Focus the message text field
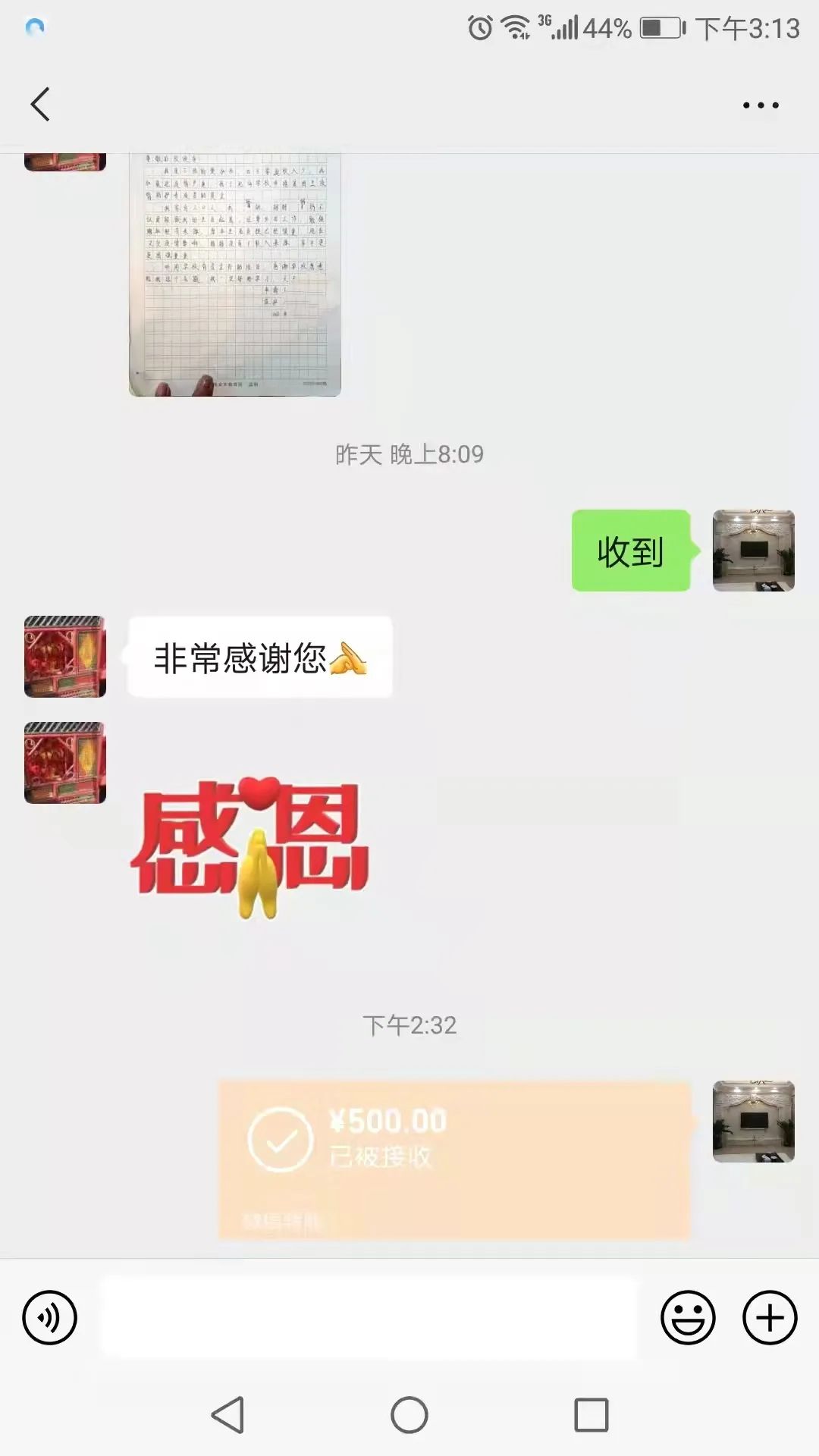This screenshot has height=1456, width=819. pyautogui.click(x=369, y=1317)
